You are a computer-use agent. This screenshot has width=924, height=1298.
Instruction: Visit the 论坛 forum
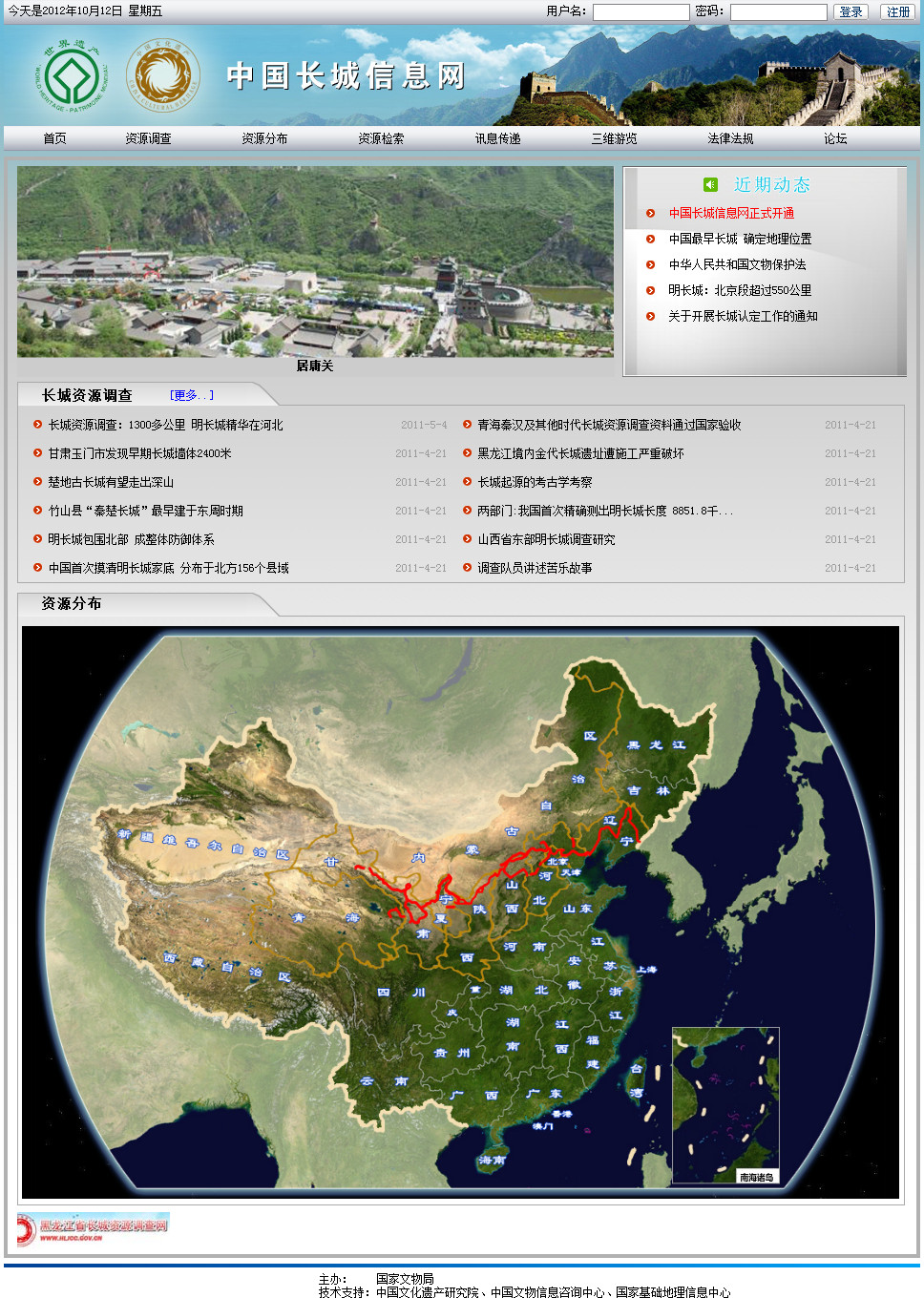pos(835,138)
